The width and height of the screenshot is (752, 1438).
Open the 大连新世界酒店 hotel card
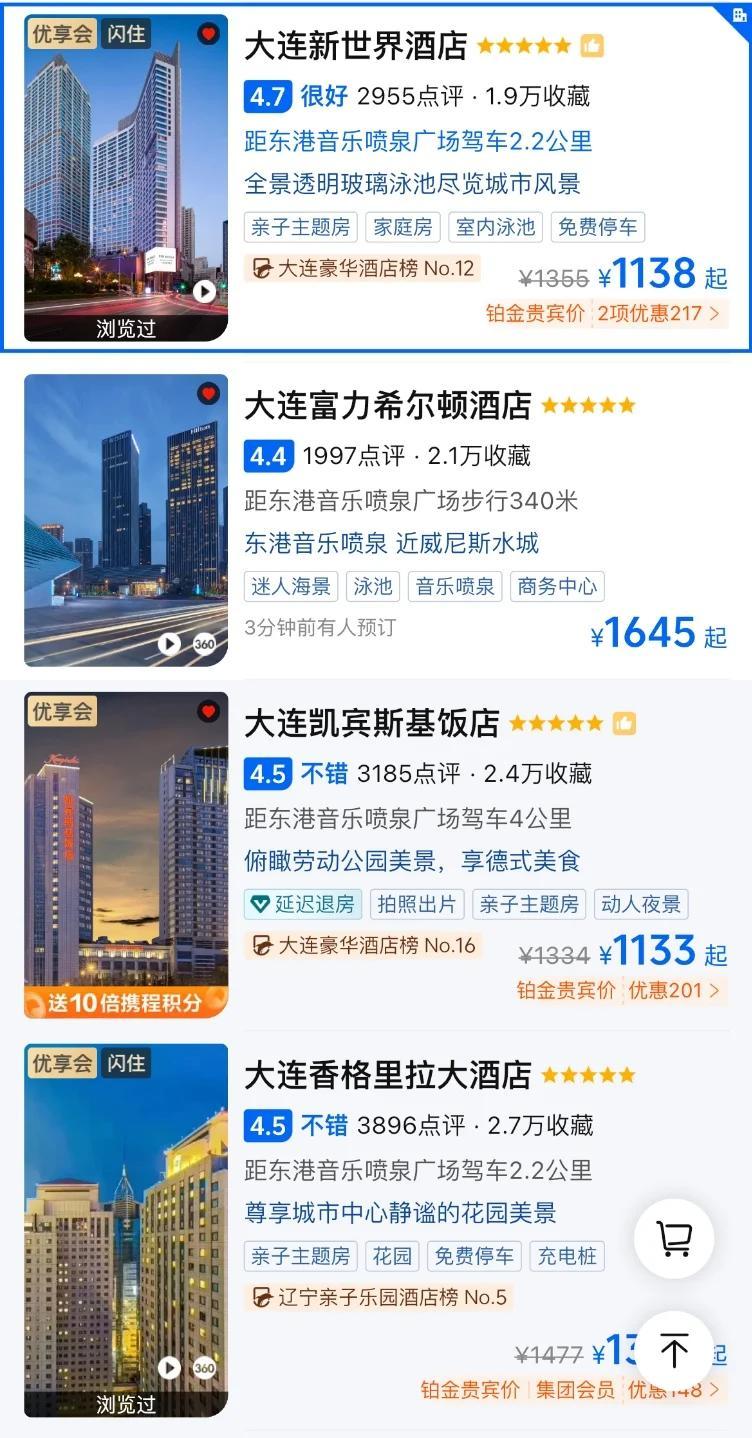pos(355,46)
